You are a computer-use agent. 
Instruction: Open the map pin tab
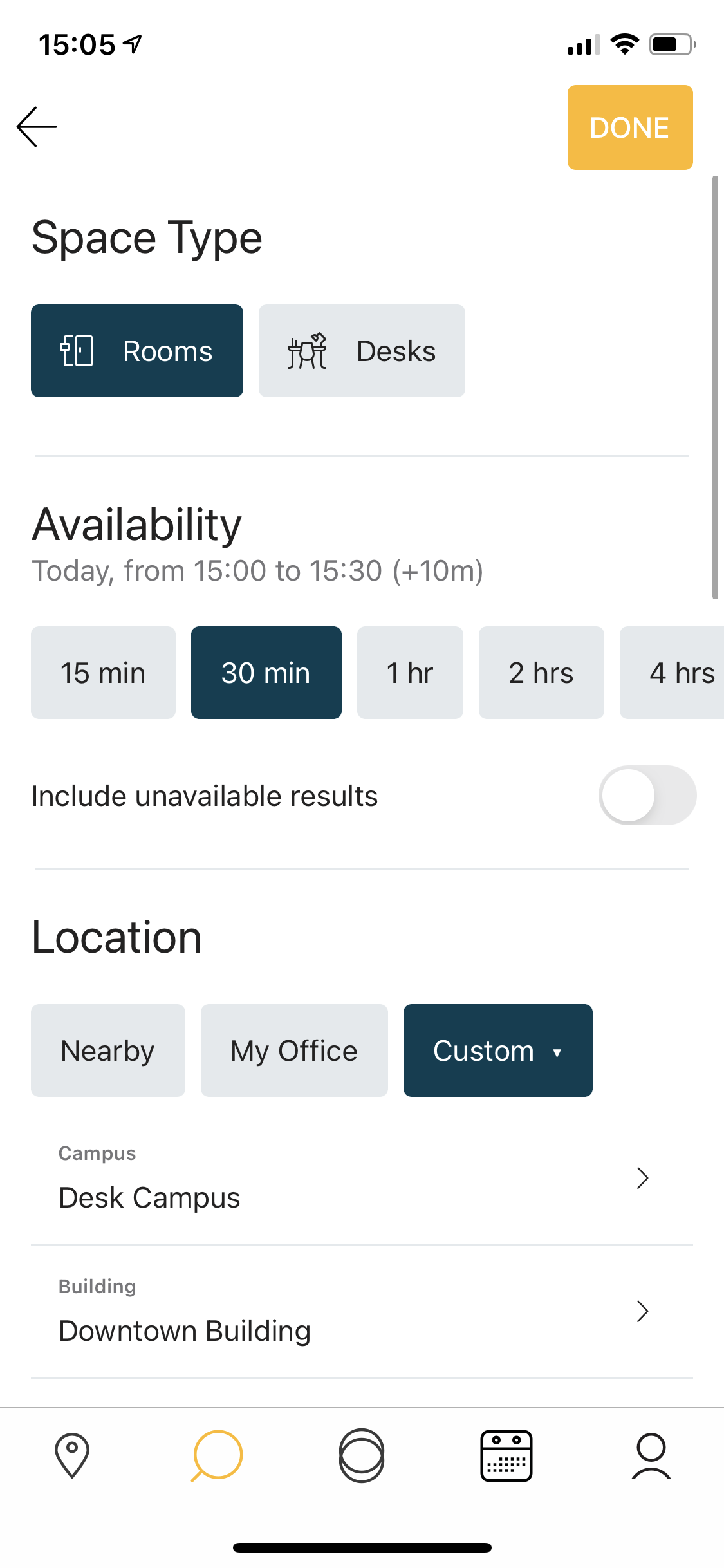(x=72, y=1455)
